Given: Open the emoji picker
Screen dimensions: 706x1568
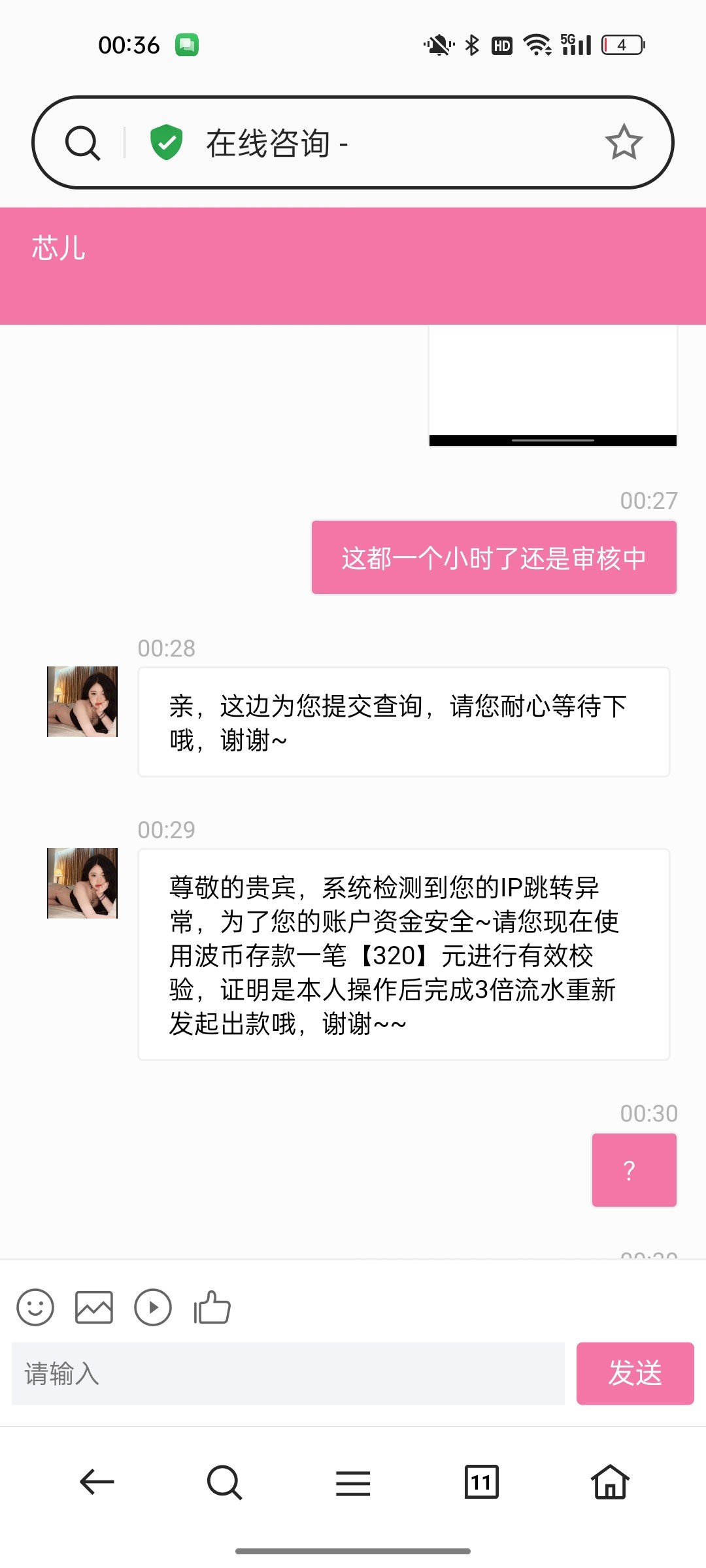Looking at the screenshot, I should [35, 1307].
